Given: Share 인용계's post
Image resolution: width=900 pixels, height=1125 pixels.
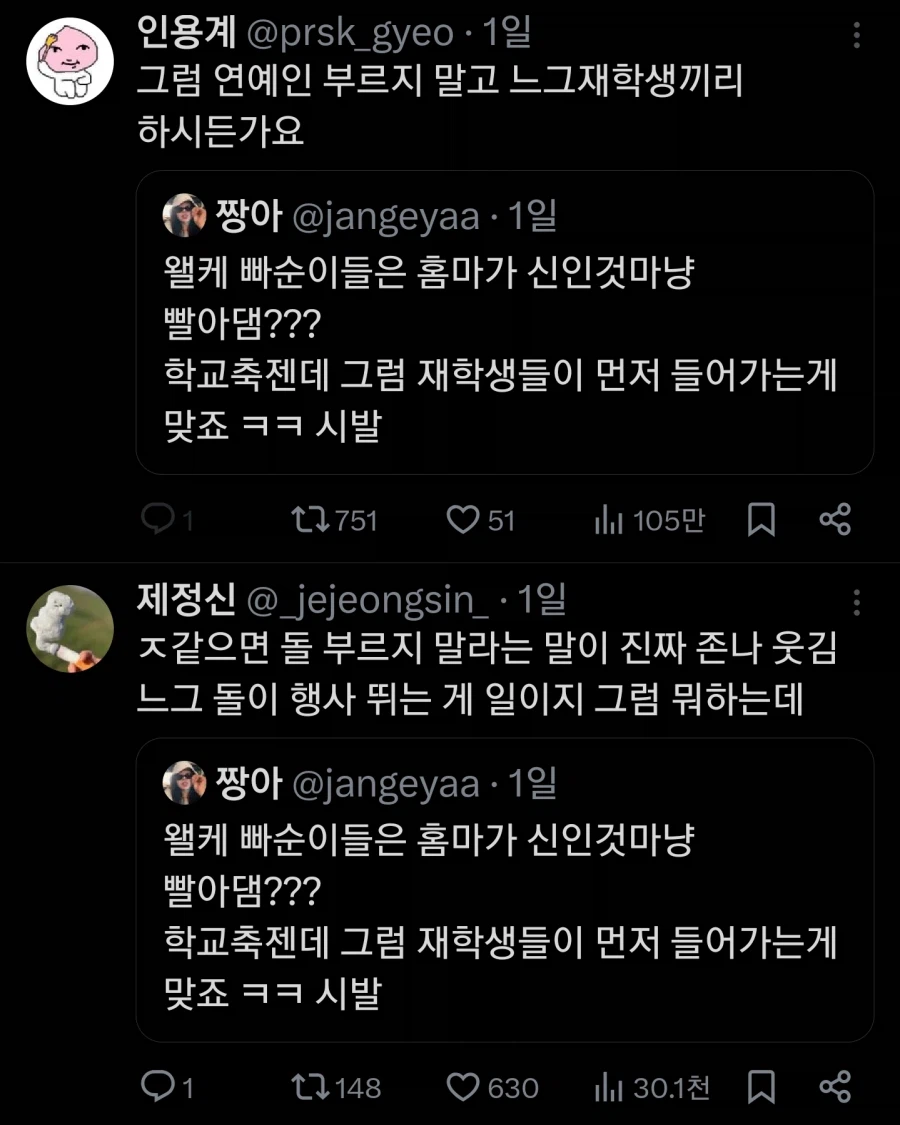Looking at the screenshot, I should [835, 519].
